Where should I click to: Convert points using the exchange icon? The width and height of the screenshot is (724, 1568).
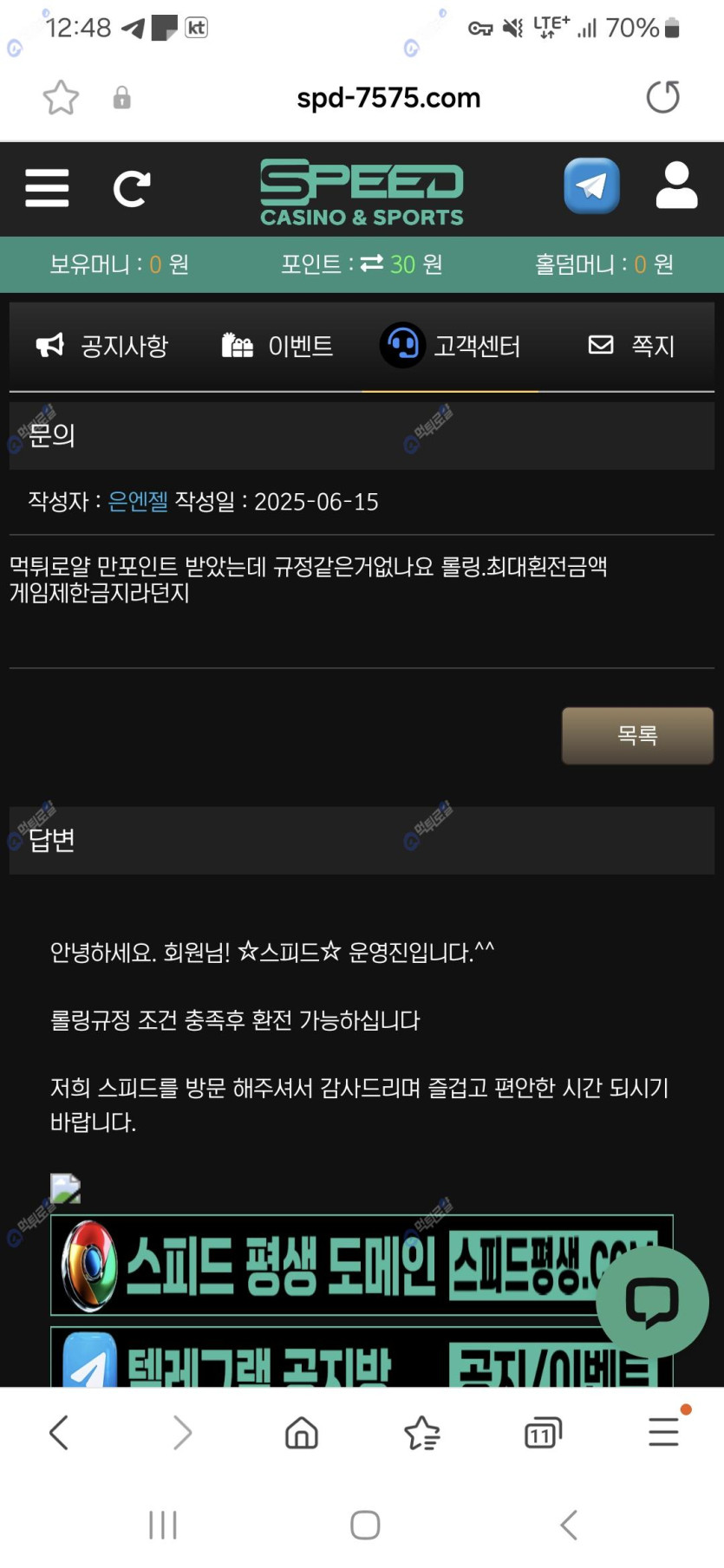coord(372,264)
